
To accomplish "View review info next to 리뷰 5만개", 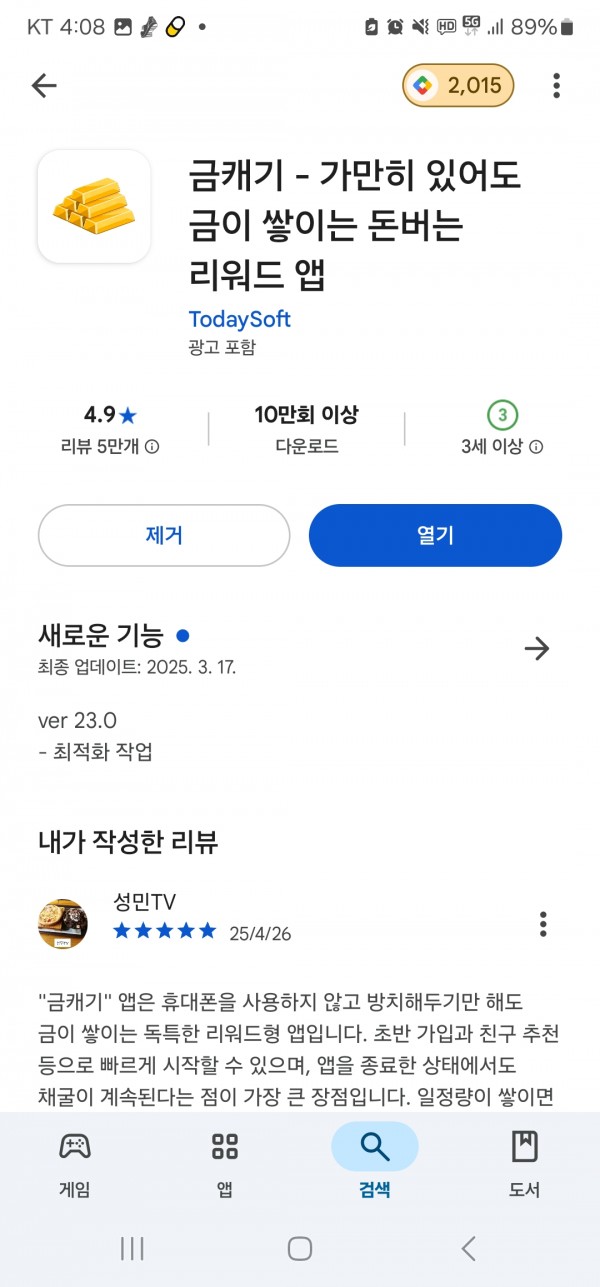I will click(152, 447).
